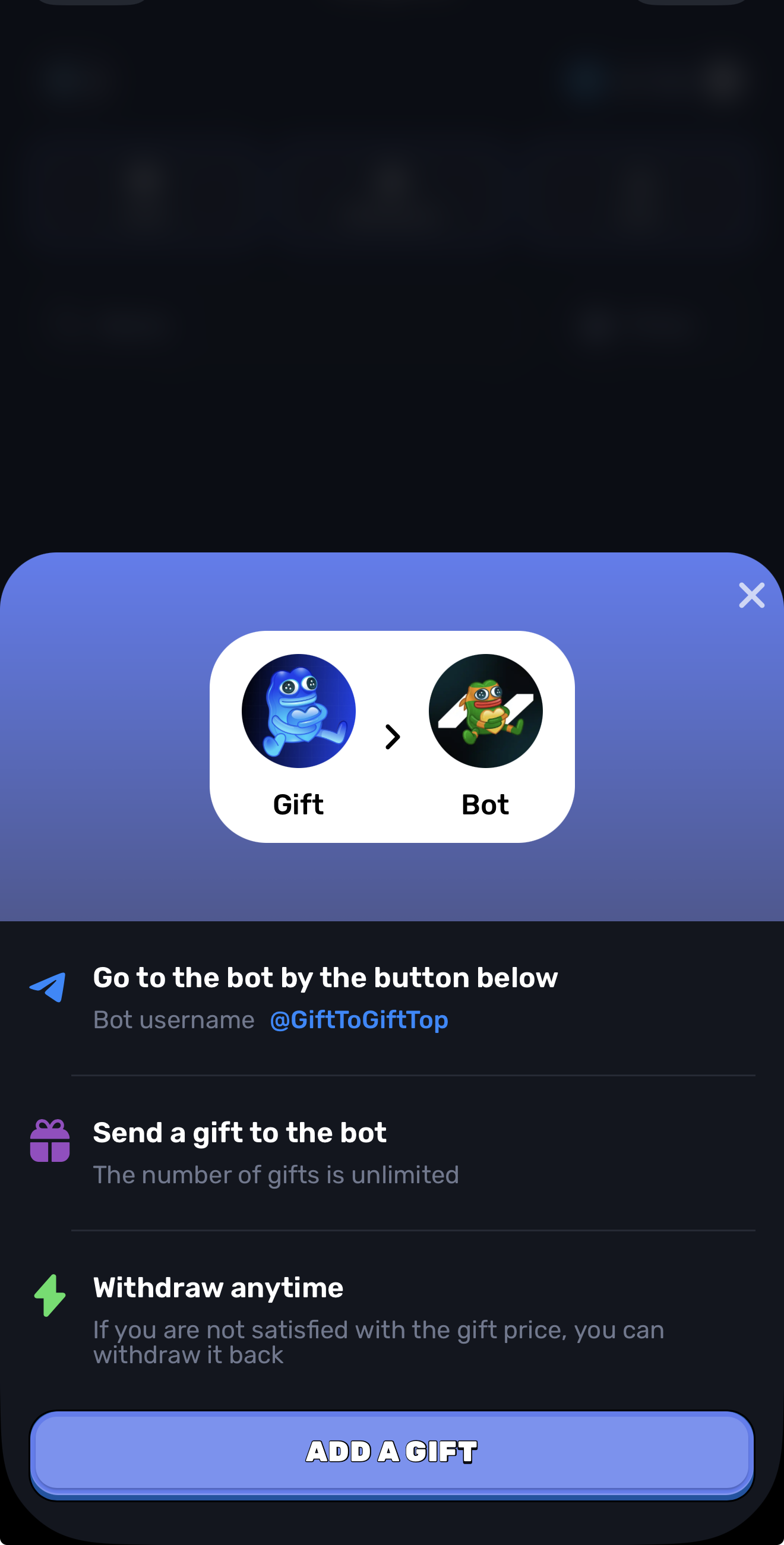Image resolution: width=784 pixels, height=1545 pixels.
Task: Tap the Gift label under the blue avatar
Action: [x=298, y=804]
